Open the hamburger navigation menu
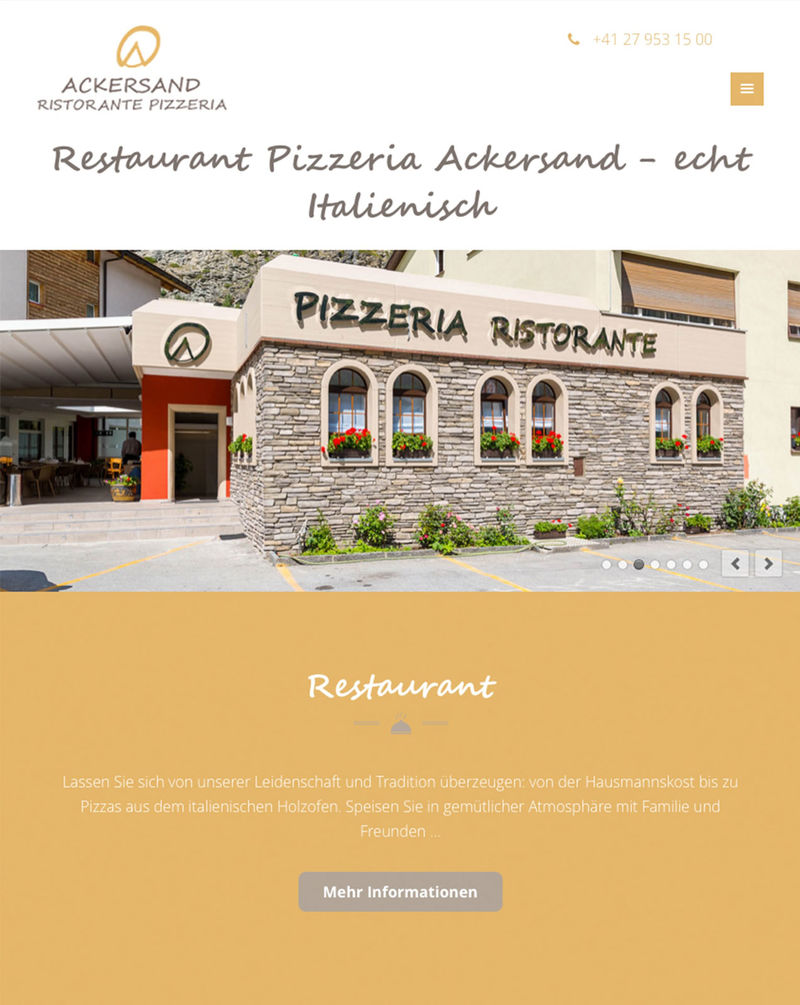The width and height of the screenshot is (800, 1005). point(747,89)
